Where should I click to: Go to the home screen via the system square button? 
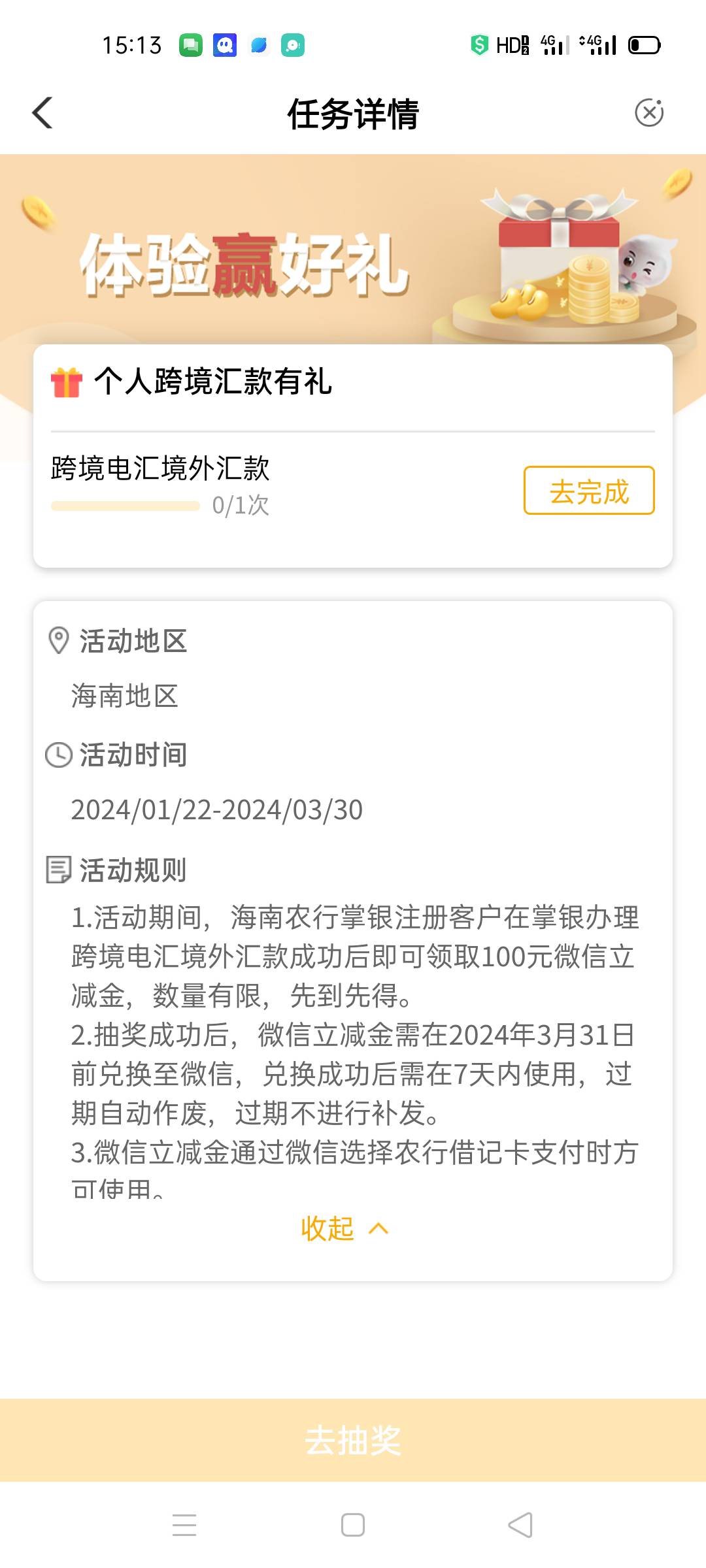353,1525
